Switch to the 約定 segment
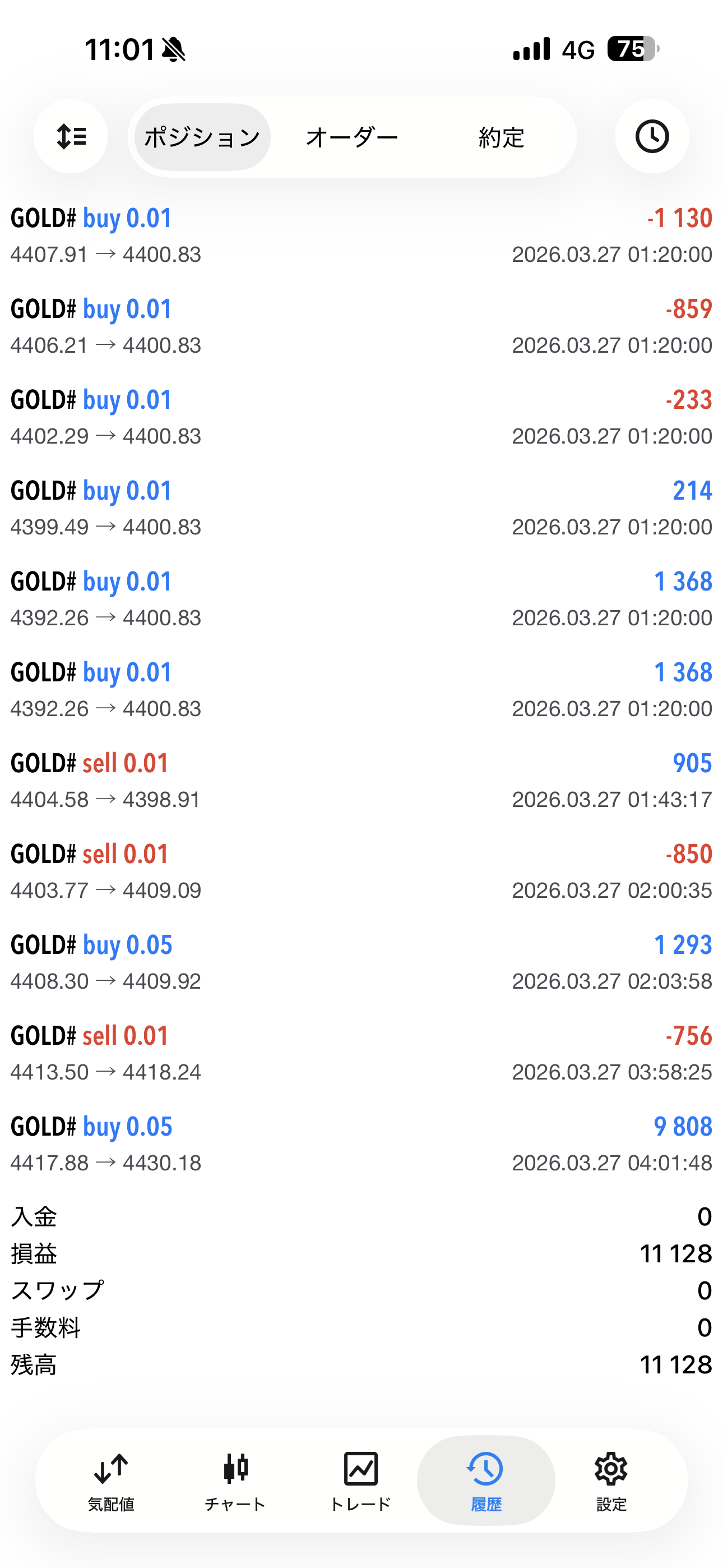Viewport: 723px width, 1568px height. pos(501,137)
